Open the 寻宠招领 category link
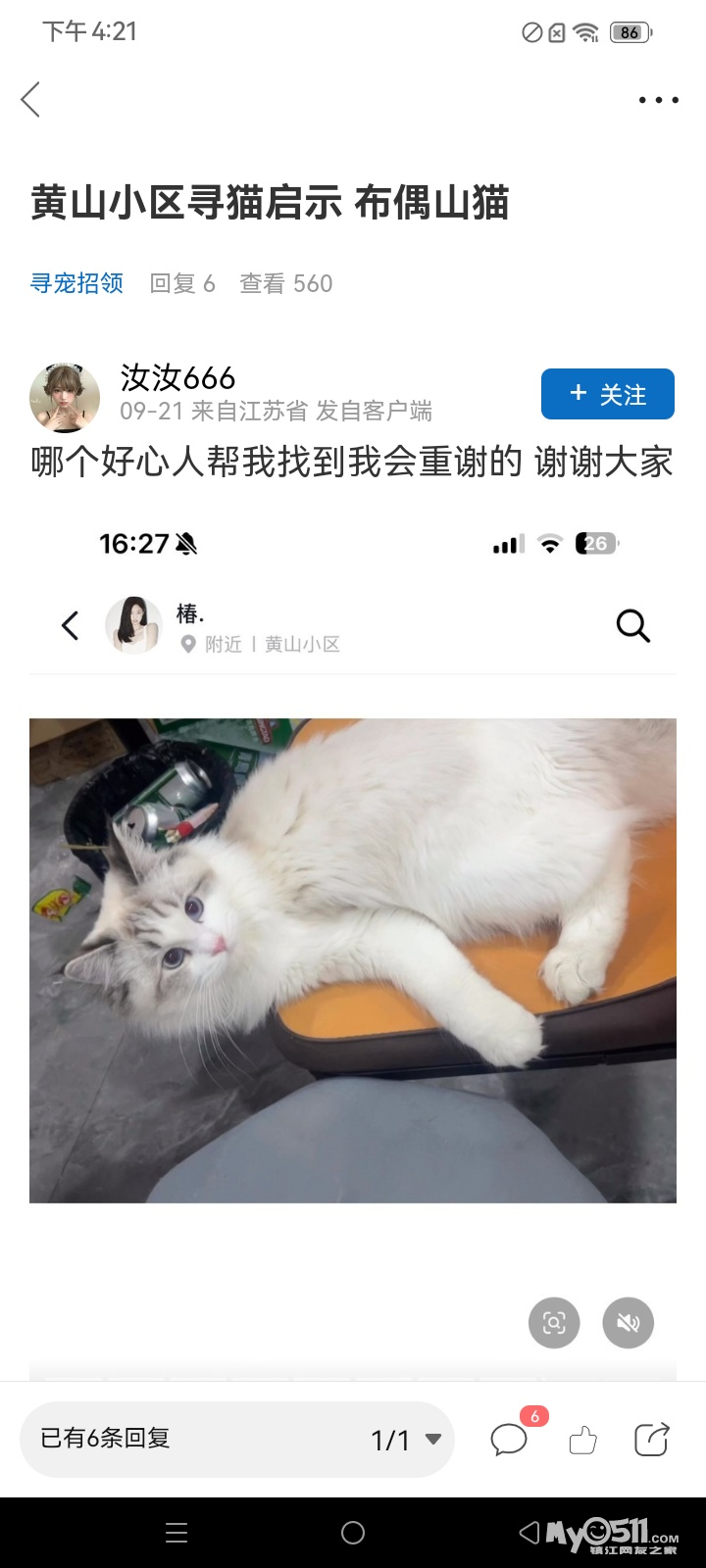The height and width of the screenshot is (1568, 706). click(76, 283)
